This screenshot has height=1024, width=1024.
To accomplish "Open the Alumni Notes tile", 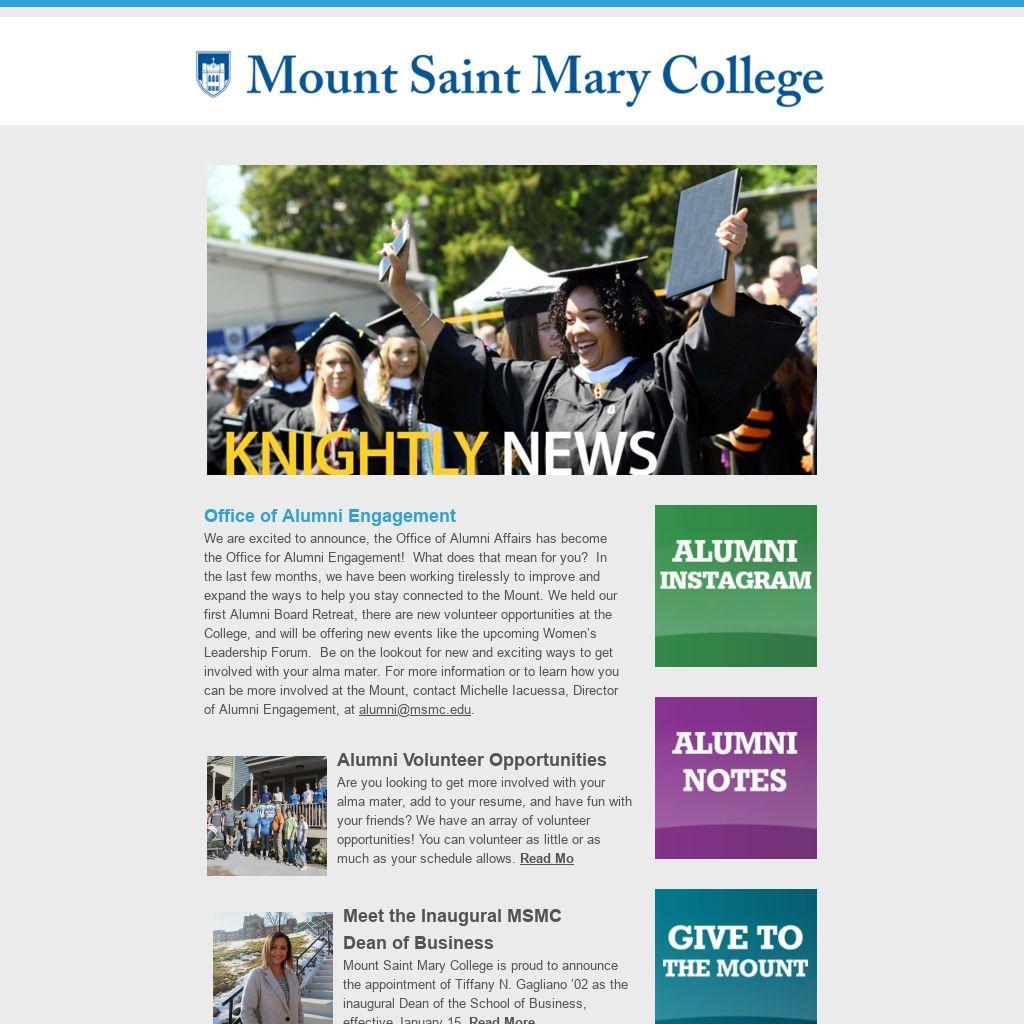I will tap(735, 778).
